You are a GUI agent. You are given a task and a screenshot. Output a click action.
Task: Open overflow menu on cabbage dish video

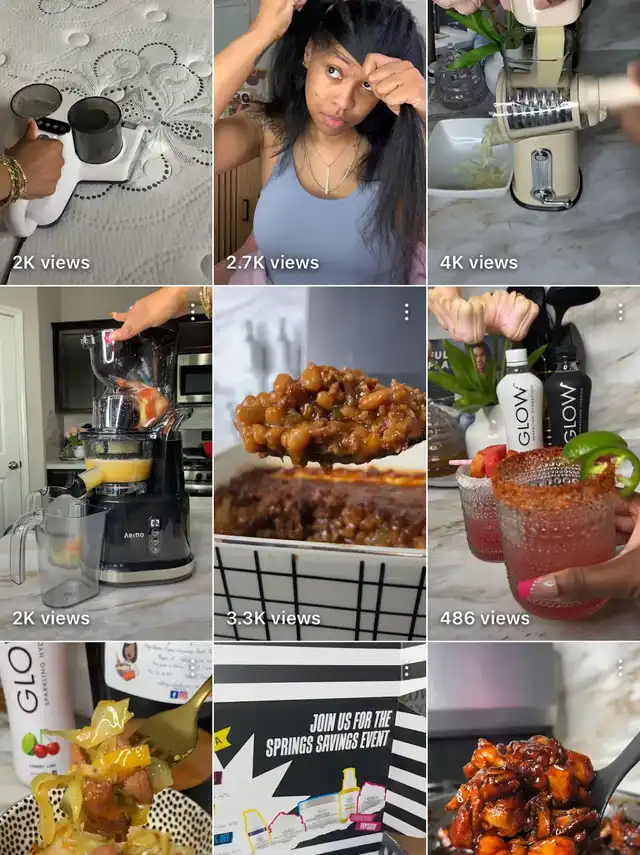[192, 668]
